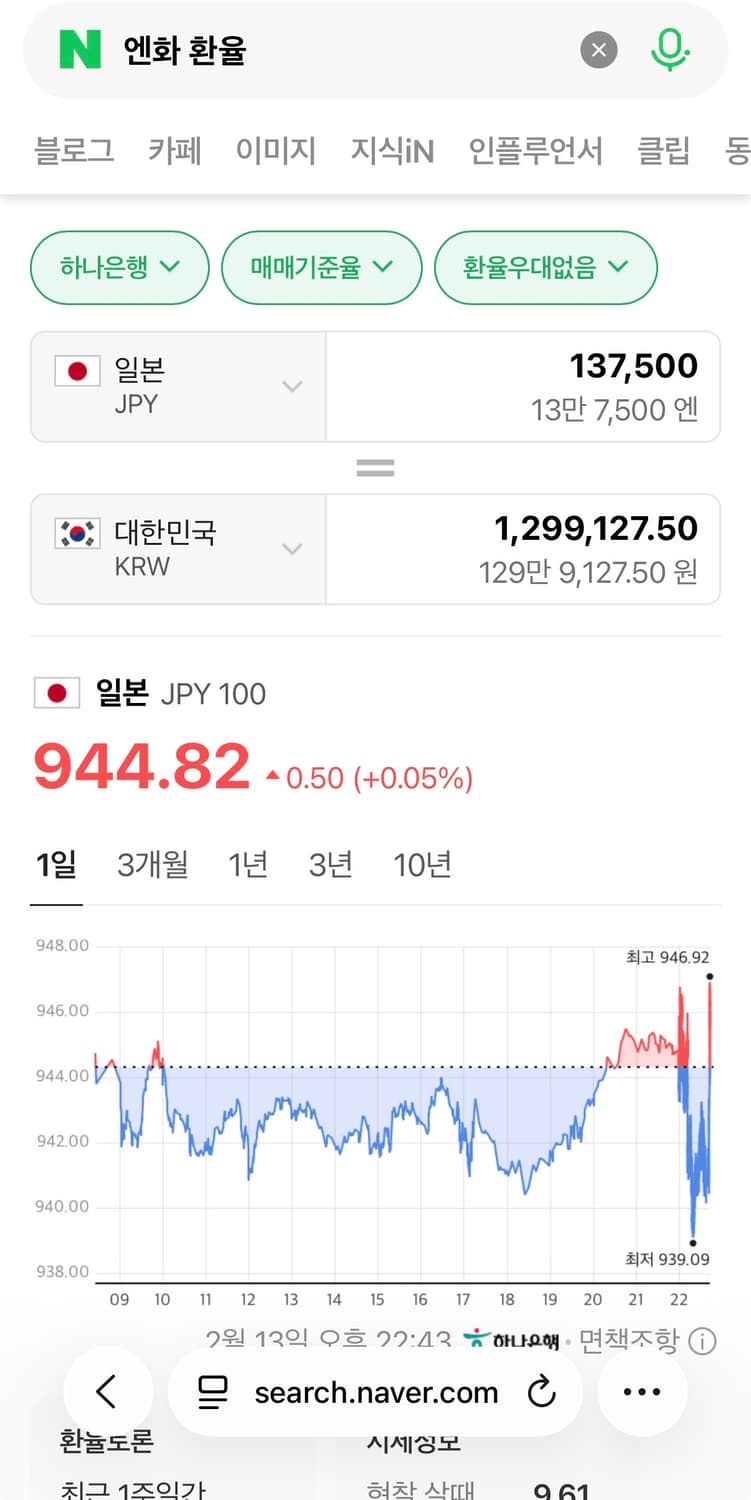Tap the address bar showing search.naver.com

378,1392
